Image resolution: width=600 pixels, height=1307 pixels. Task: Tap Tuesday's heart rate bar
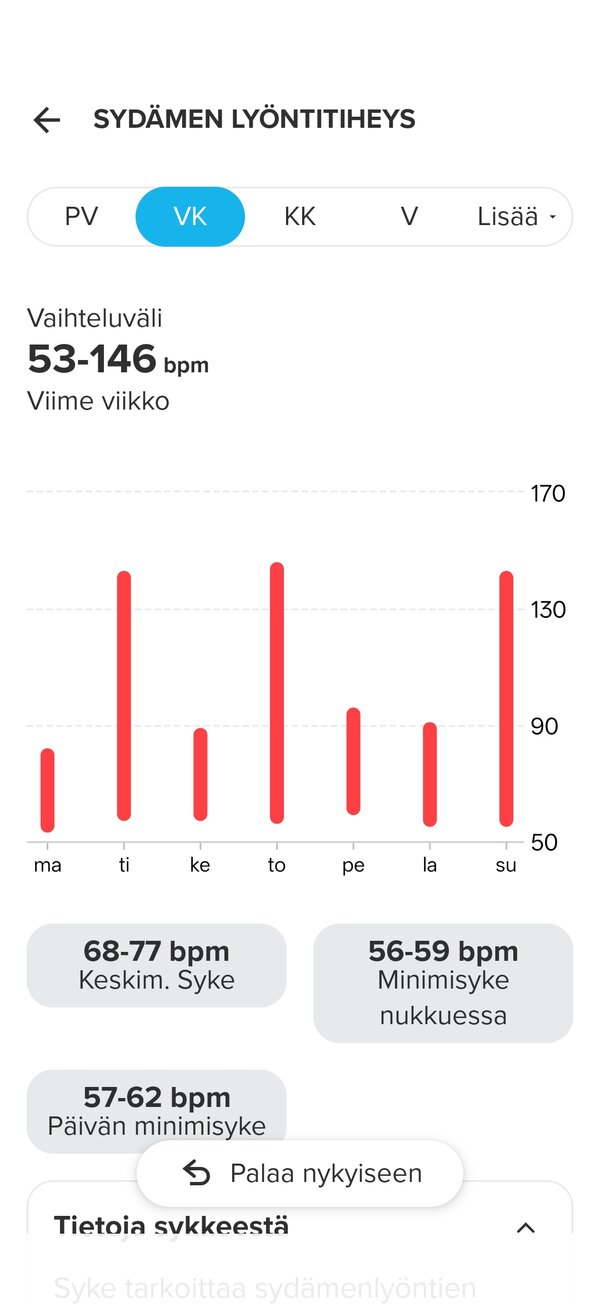124,696
